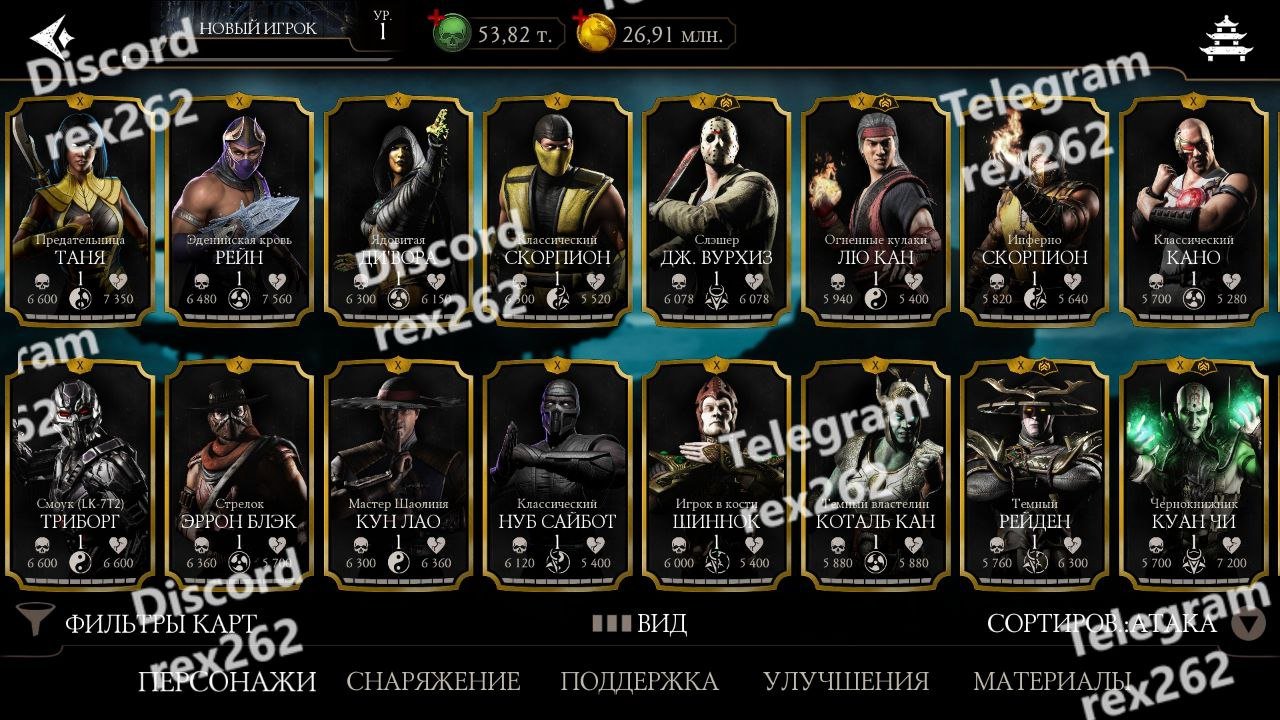Open the pagoda home icon

[1224, 38]
